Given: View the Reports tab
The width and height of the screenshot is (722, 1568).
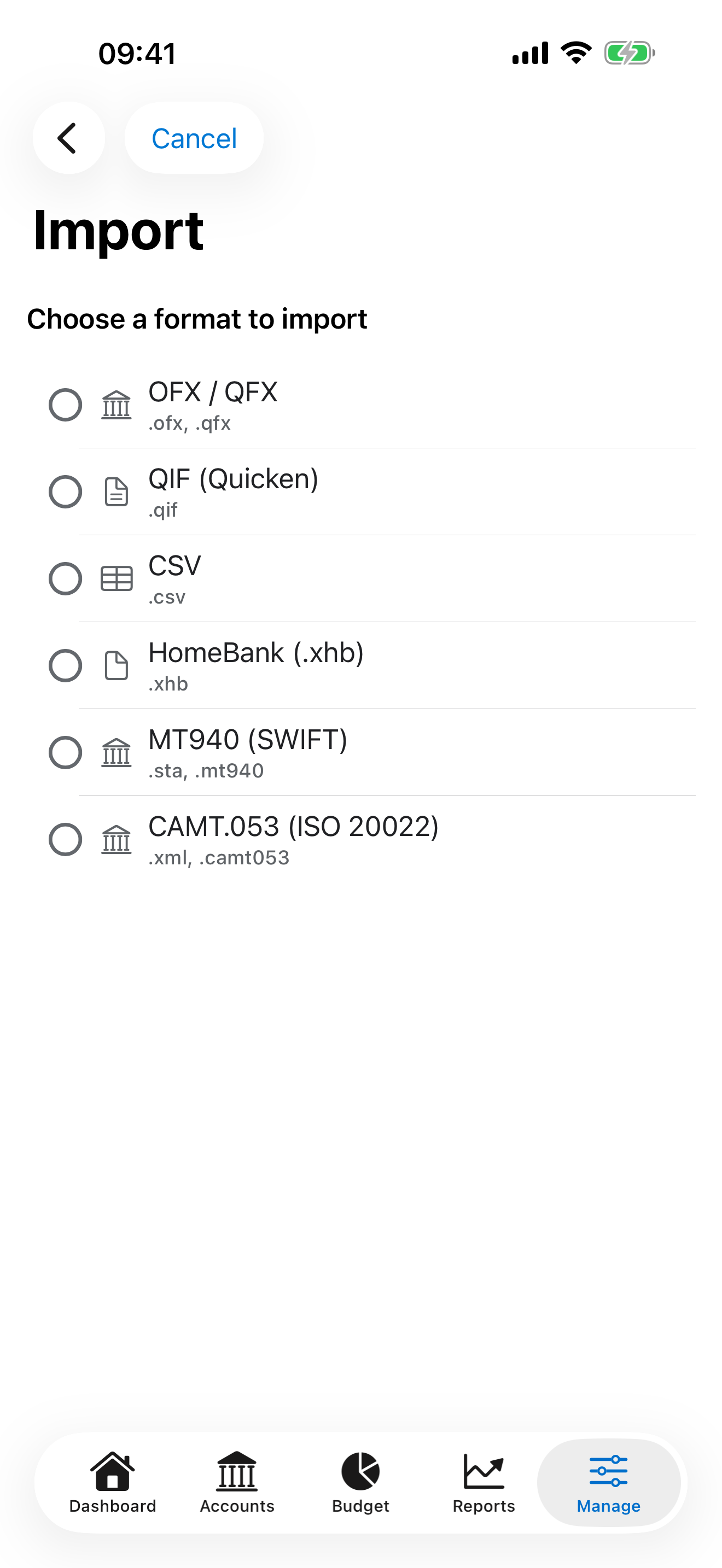Looking at the screenshot, I should (484, 1482).
